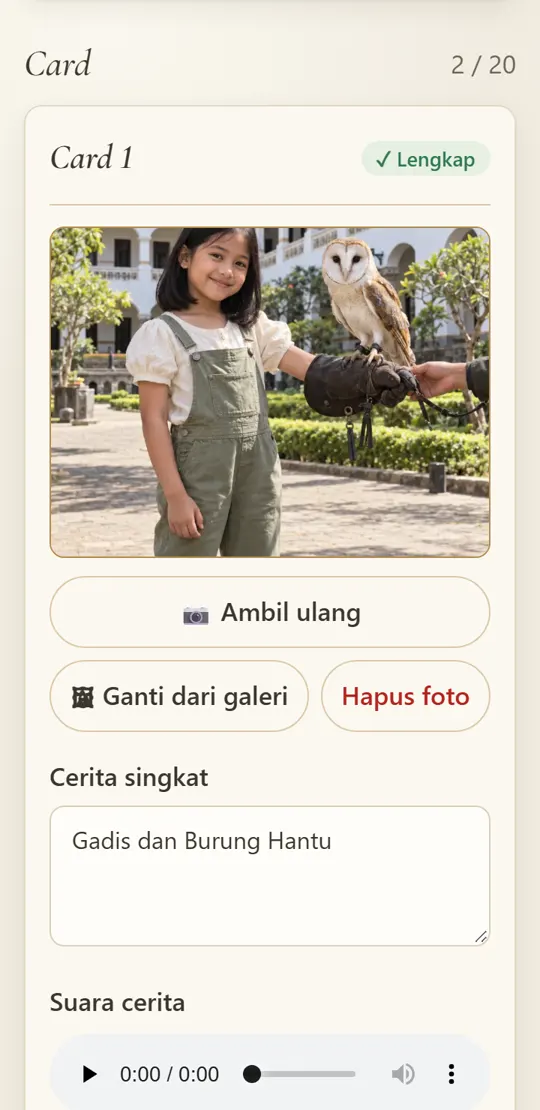
Task: Play the Suara cerita audio
Action: tap(89, 1074)
